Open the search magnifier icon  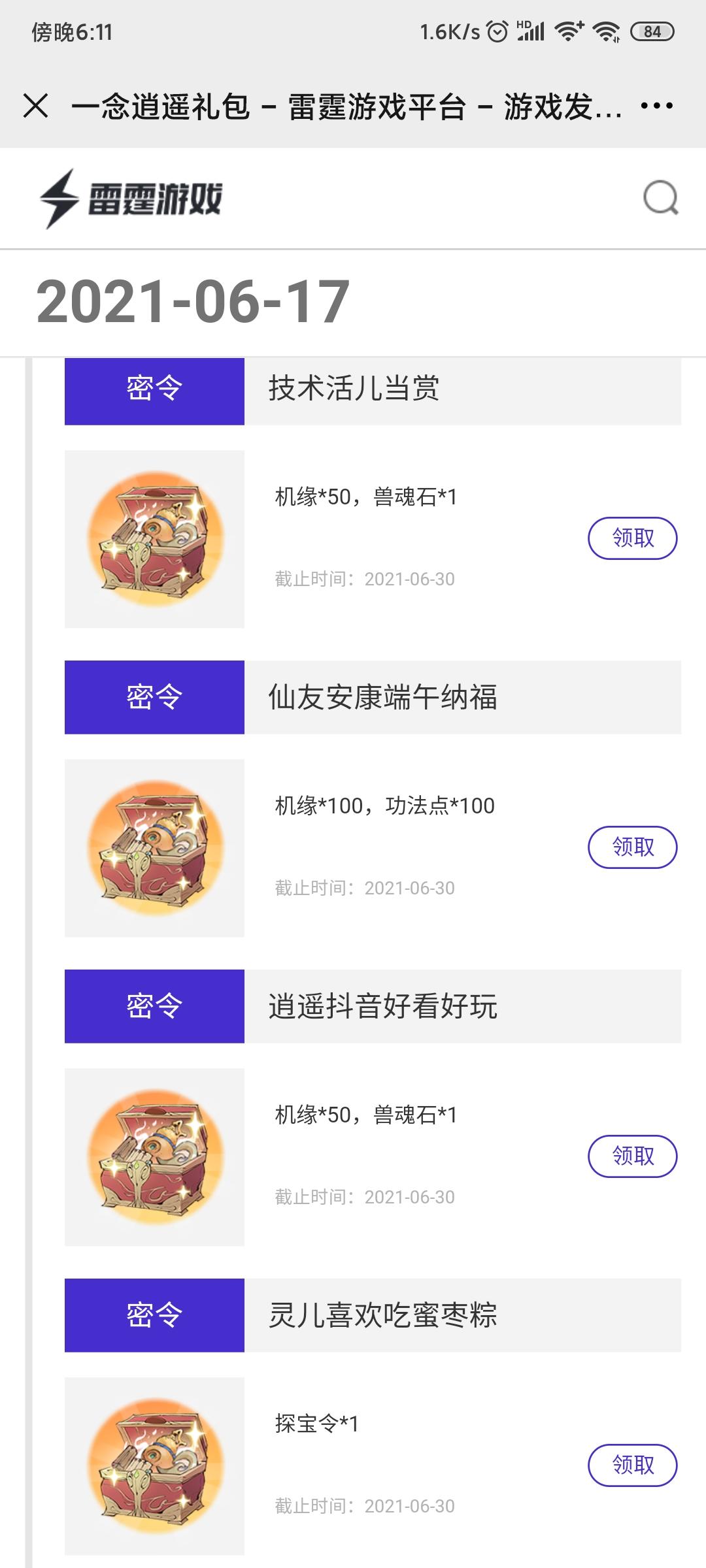661,197
